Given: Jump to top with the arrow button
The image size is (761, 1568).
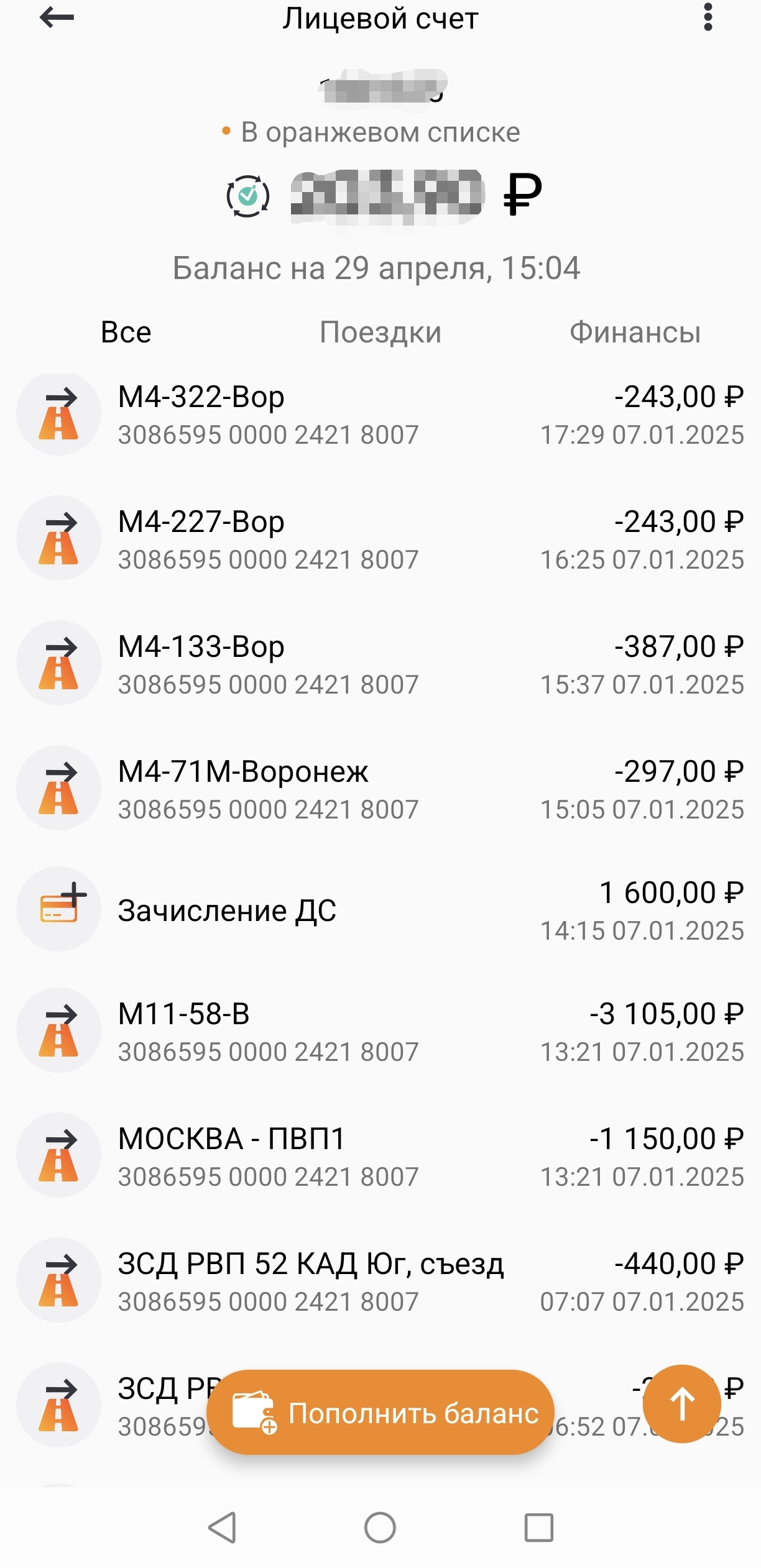Looking at the screenshot, I should pyautogui.click(x=681, y=1403).
